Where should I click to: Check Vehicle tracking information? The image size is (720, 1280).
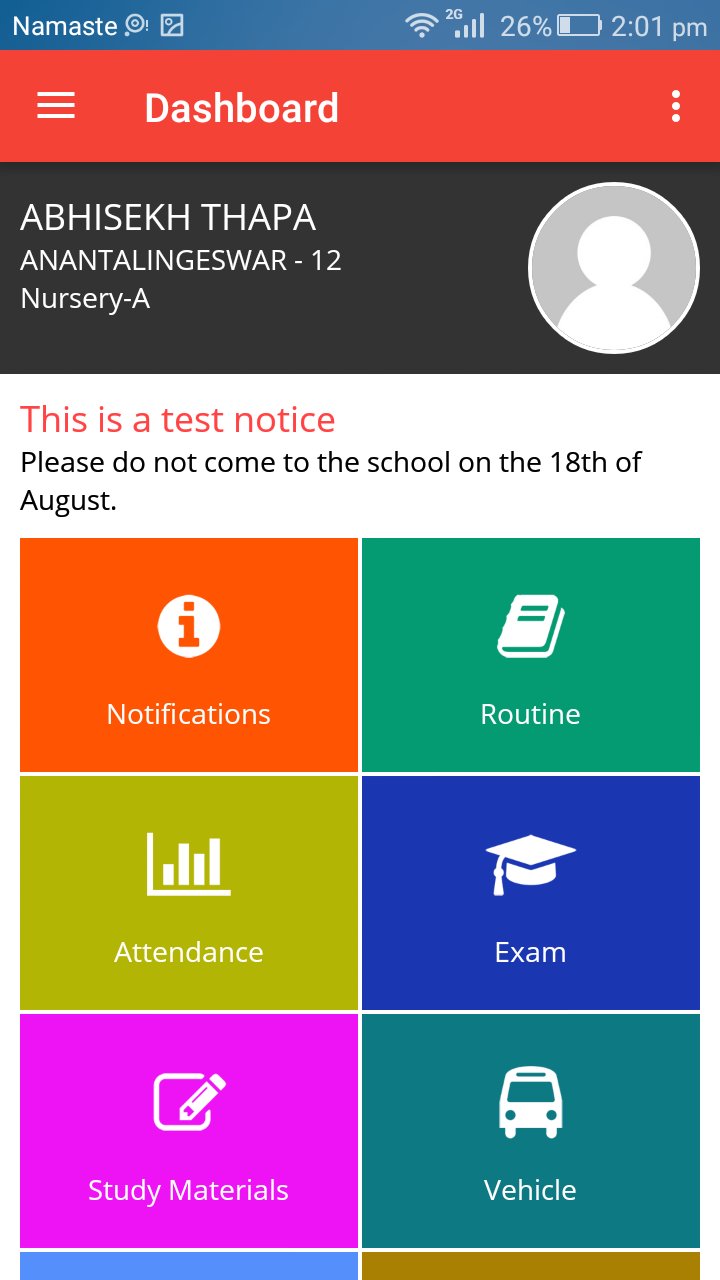530,1130
